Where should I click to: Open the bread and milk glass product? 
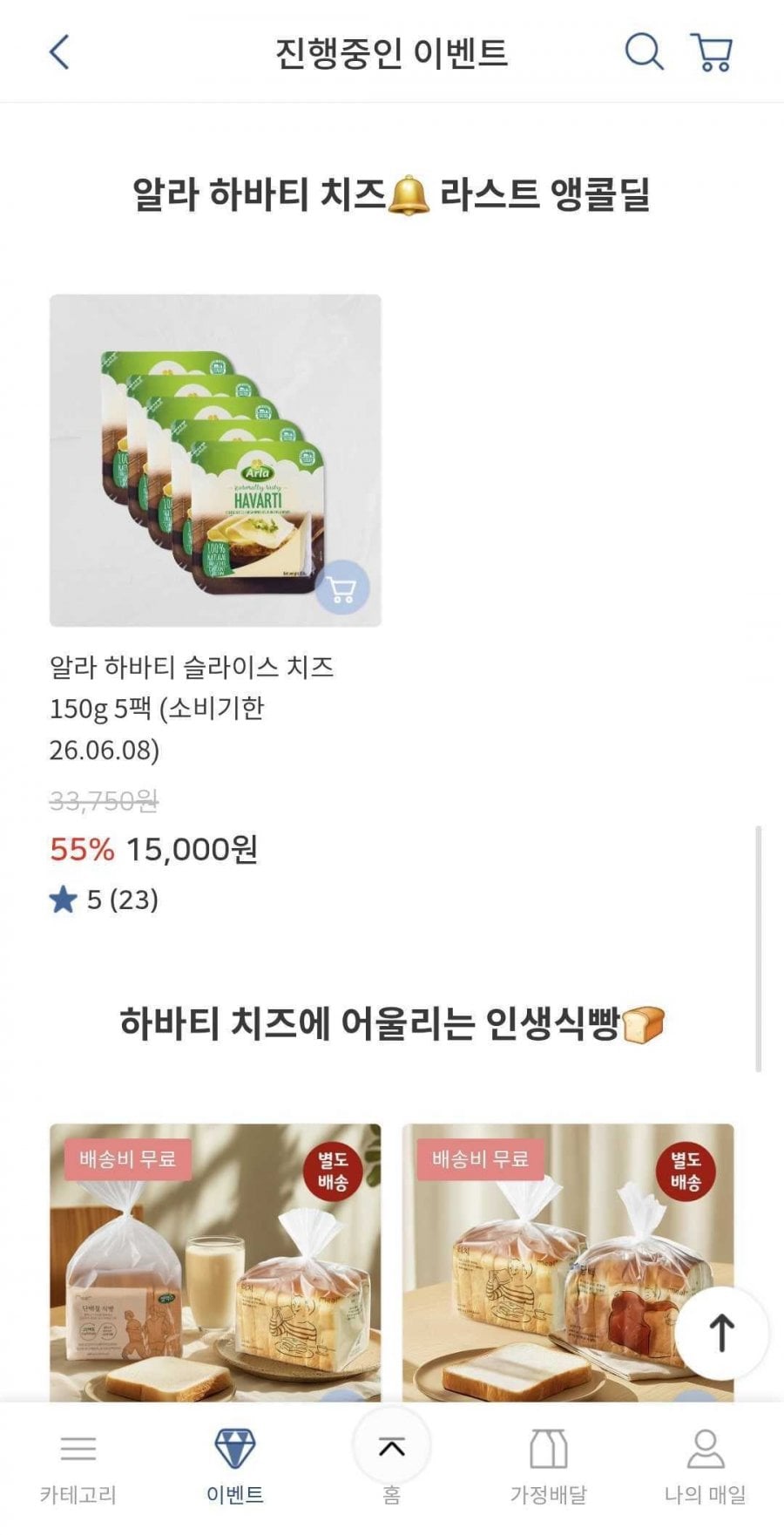pos(214,1264)
